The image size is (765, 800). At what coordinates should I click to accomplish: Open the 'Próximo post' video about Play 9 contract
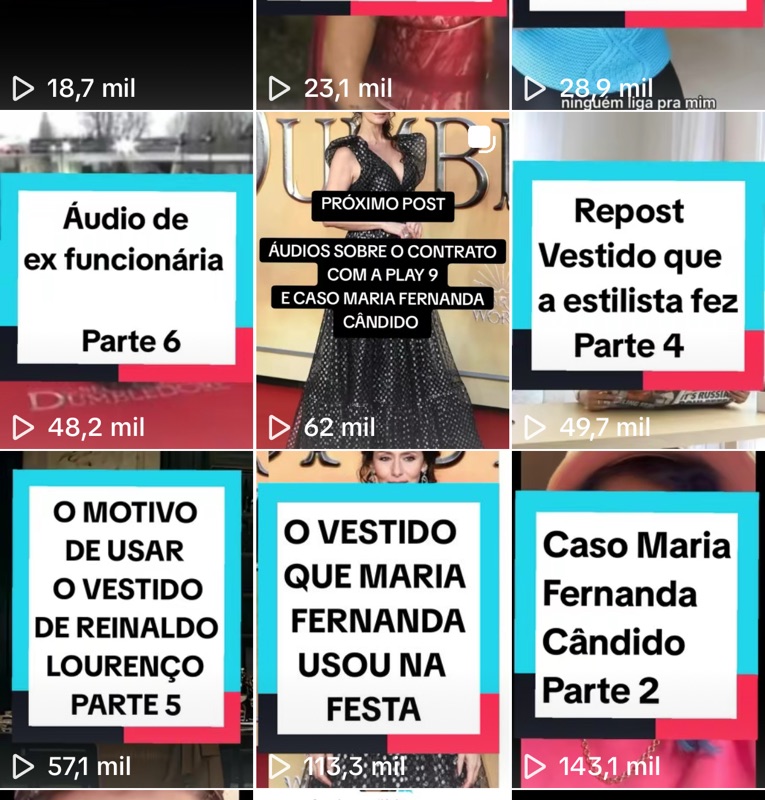click(382, 278)
